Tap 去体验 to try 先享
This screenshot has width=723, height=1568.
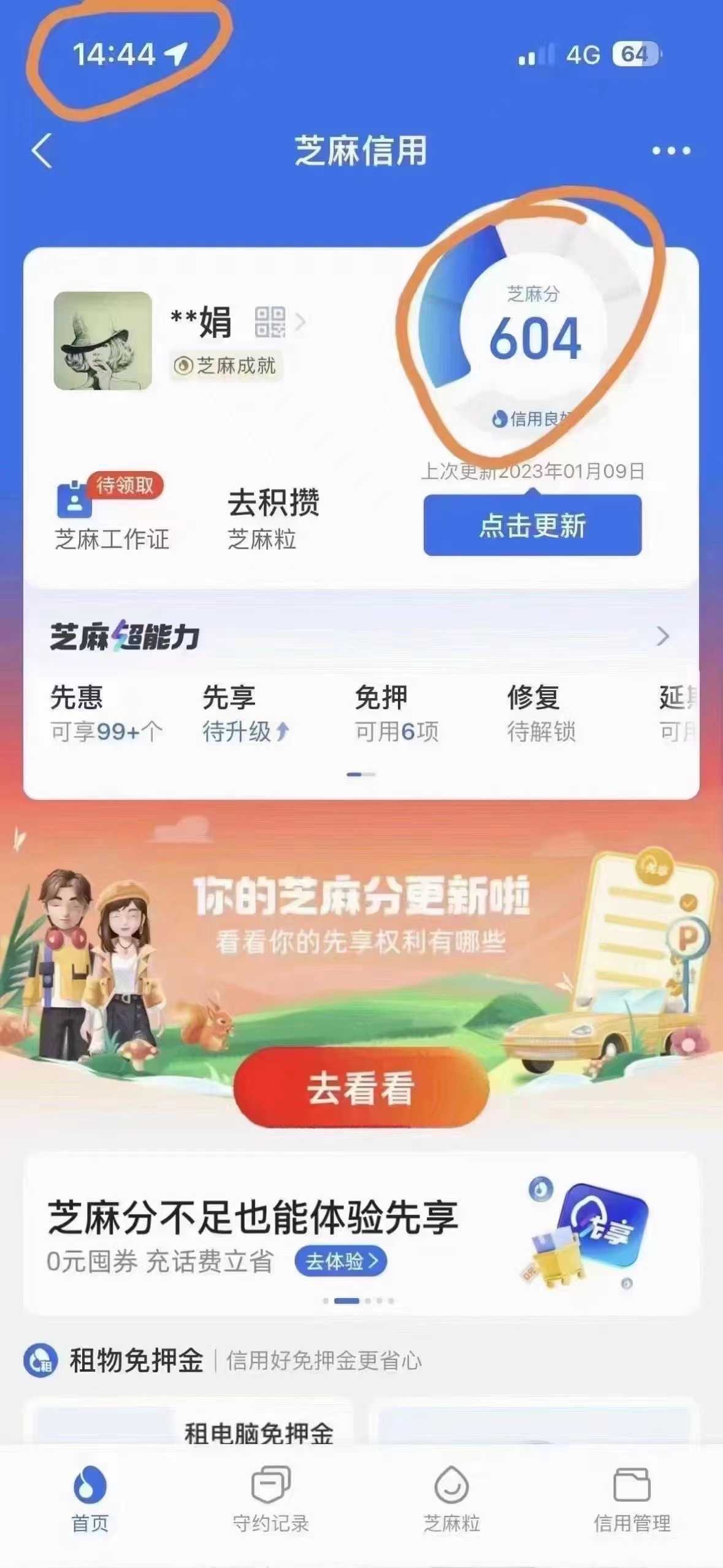(x=341, y=1261)
